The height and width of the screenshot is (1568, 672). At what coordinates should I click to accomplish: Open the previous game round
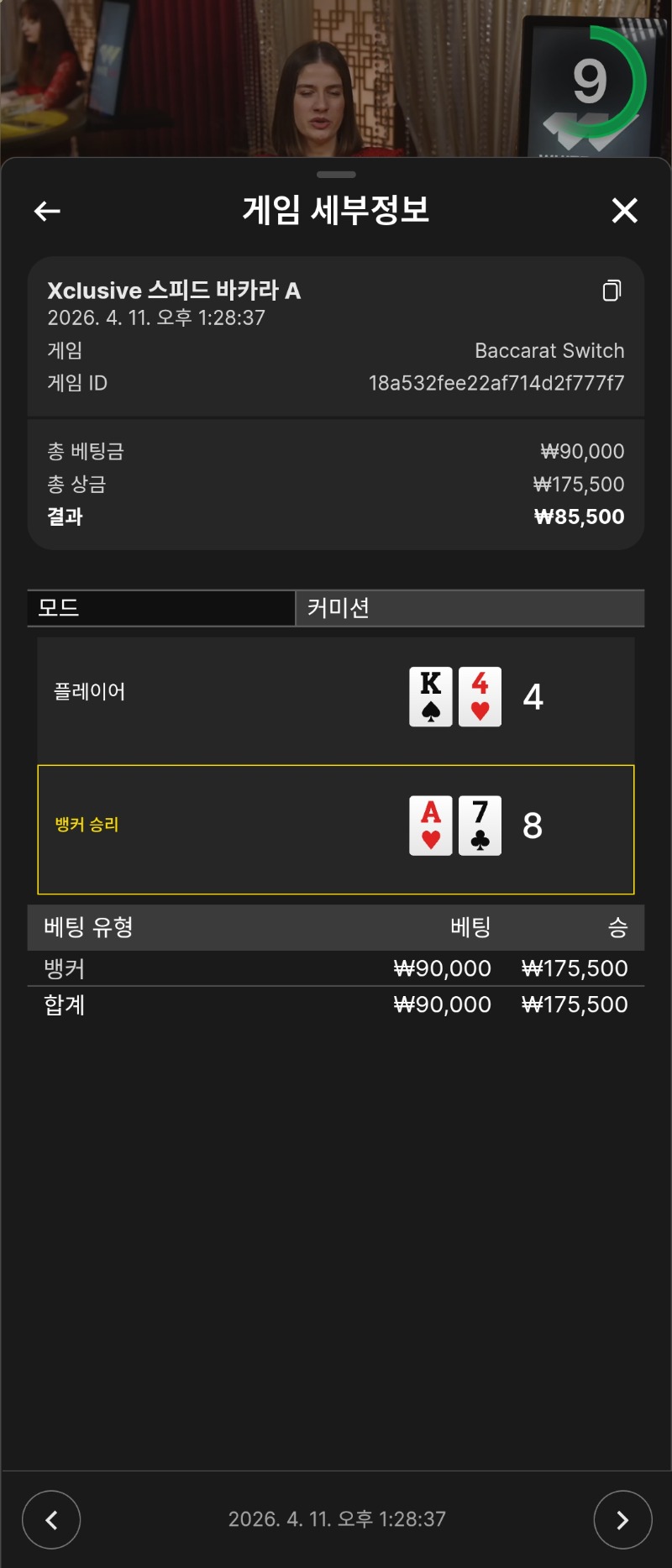coord(51,1519)
